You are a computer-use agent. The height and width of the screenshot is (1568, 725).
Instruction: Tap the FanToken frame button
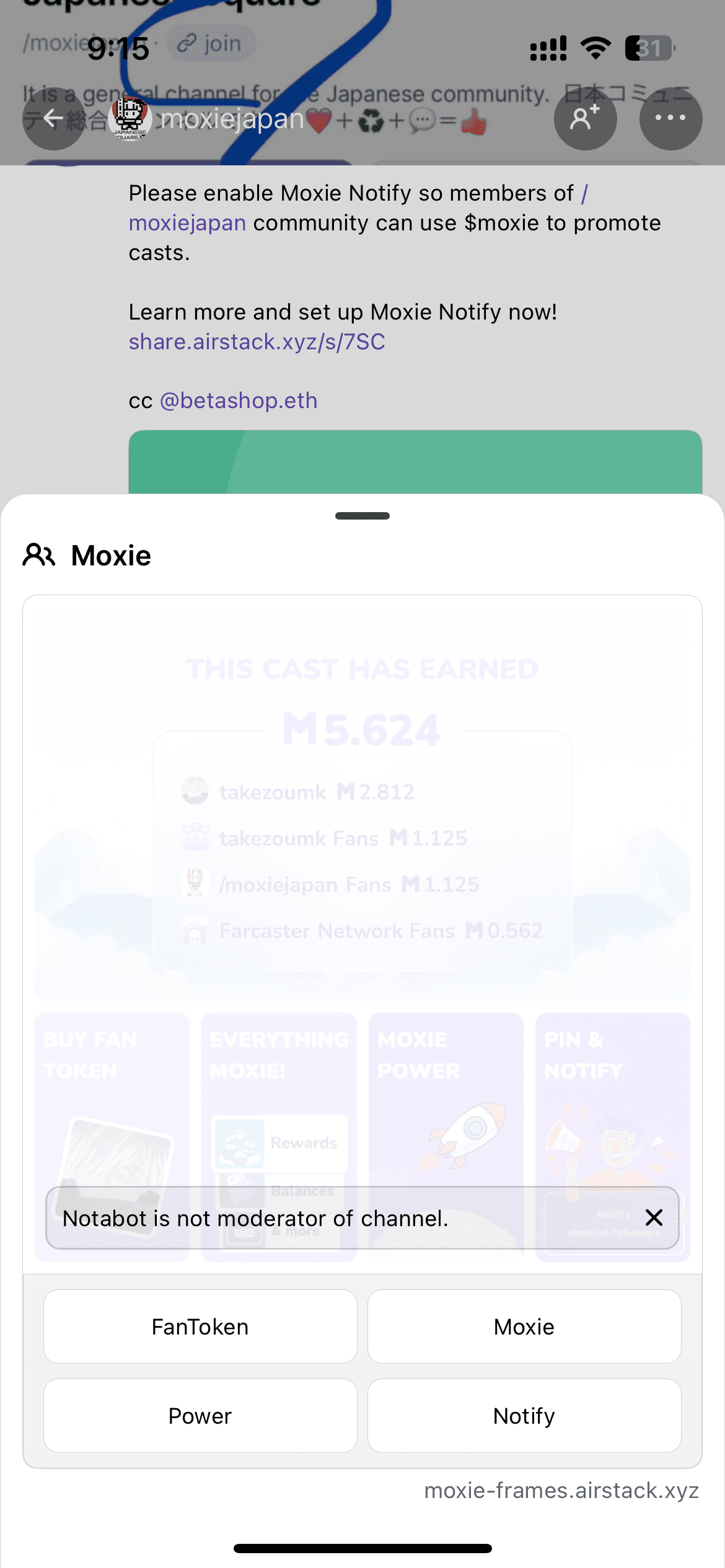coord(200,1326)
